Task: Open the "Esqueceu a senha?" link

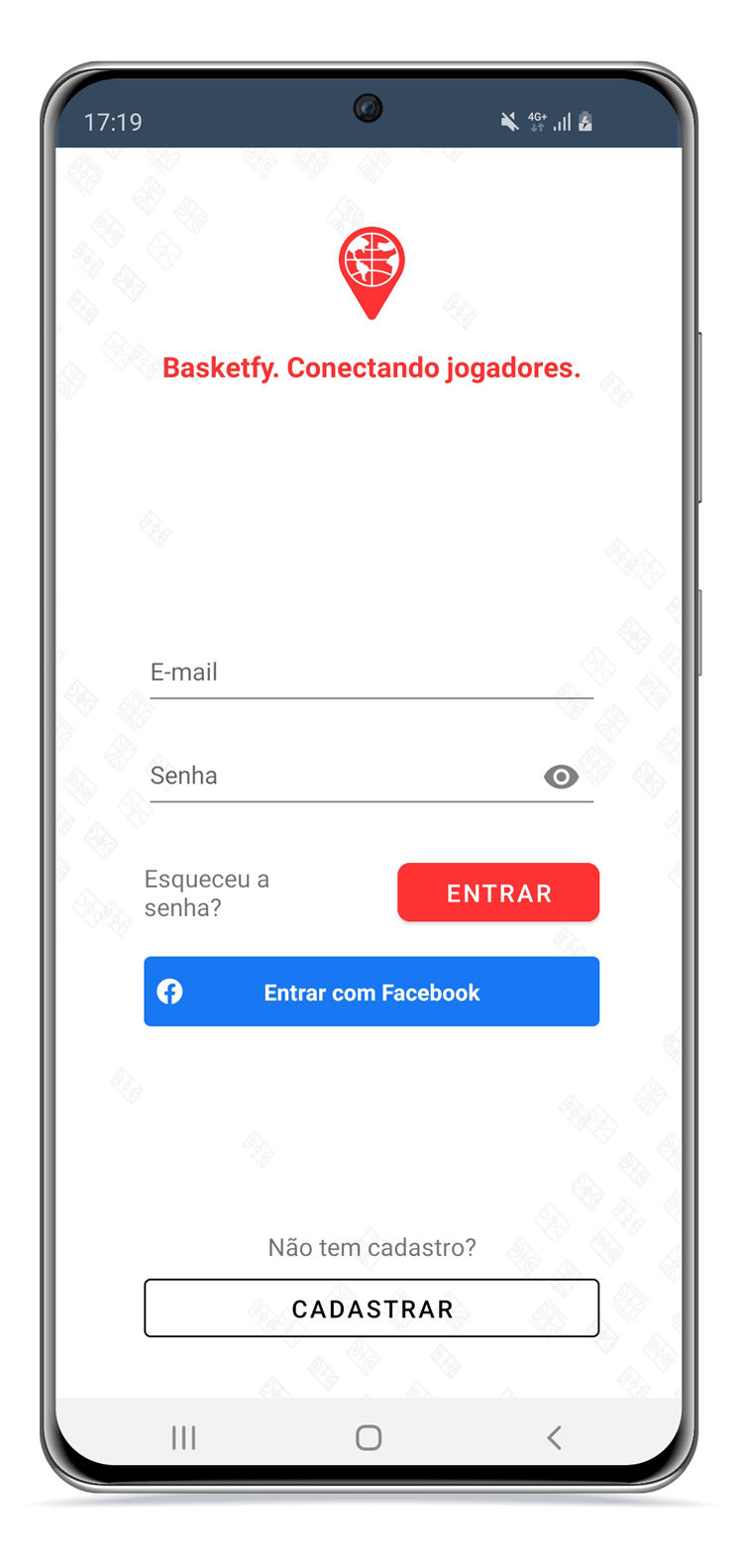Action: (207, 893)
